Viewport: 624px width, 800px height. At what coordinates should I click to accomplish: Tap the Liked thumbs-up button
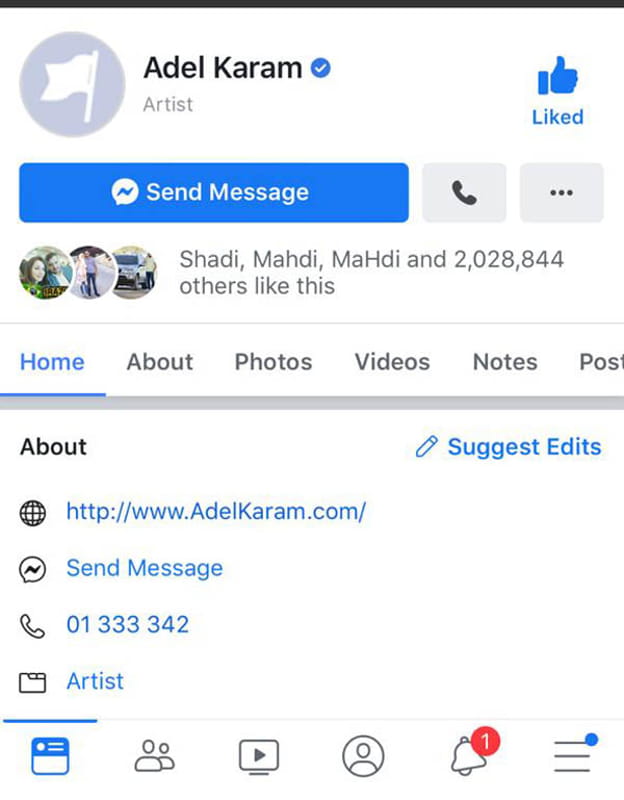(557, 90)
